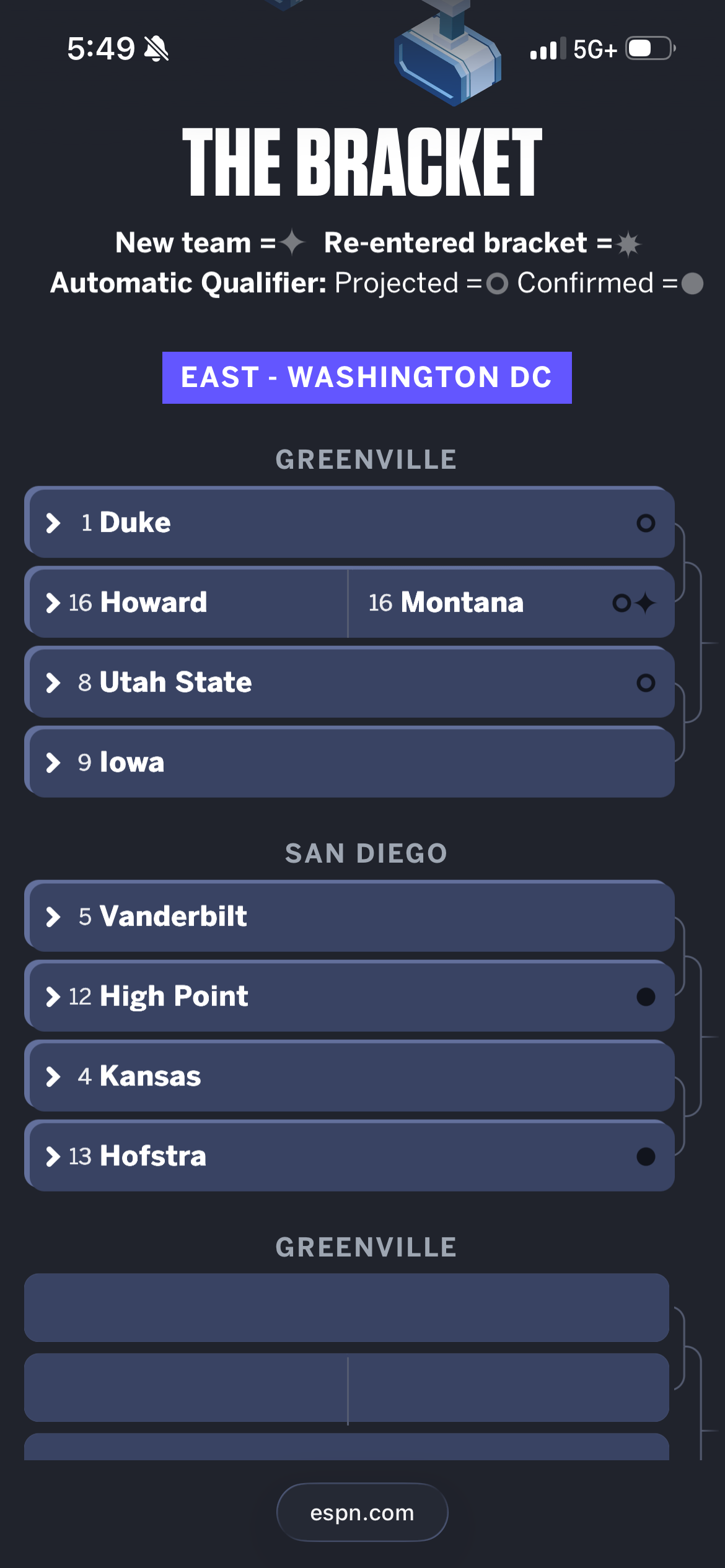
Task: Expand the 16 Howard entry
Action: tap(53, 603)
